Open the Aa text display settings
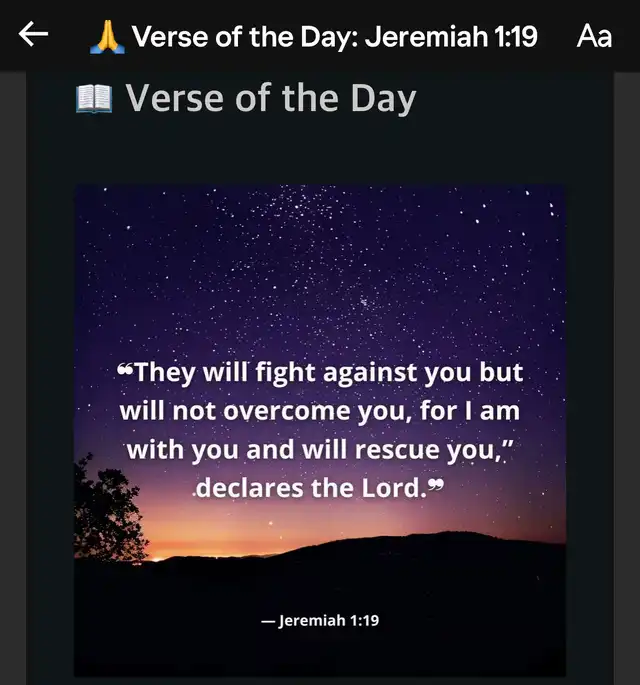 pos(594,37)
